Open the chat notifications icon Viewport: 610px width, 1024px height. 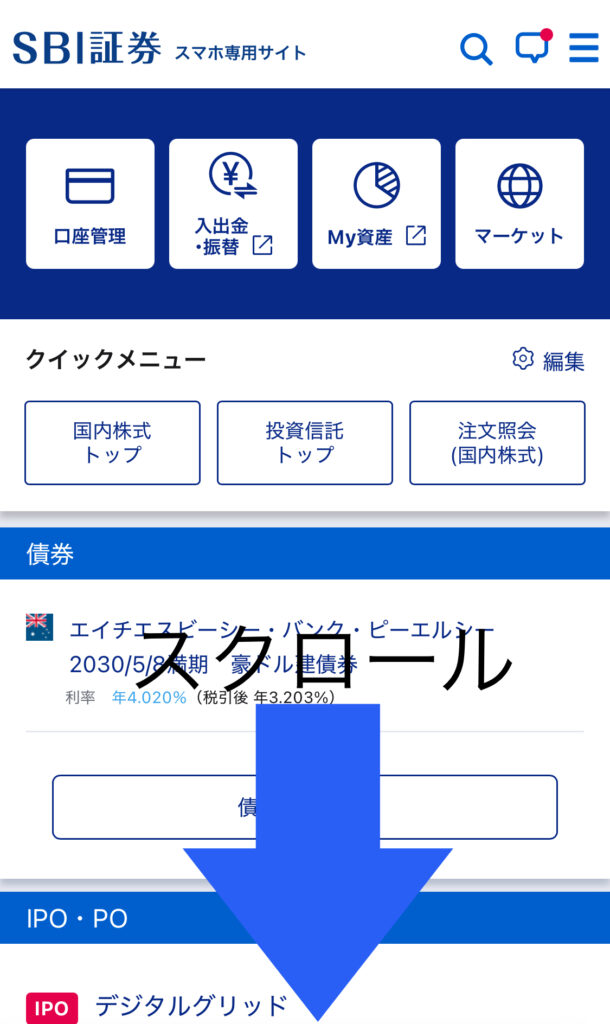(532, 48)
